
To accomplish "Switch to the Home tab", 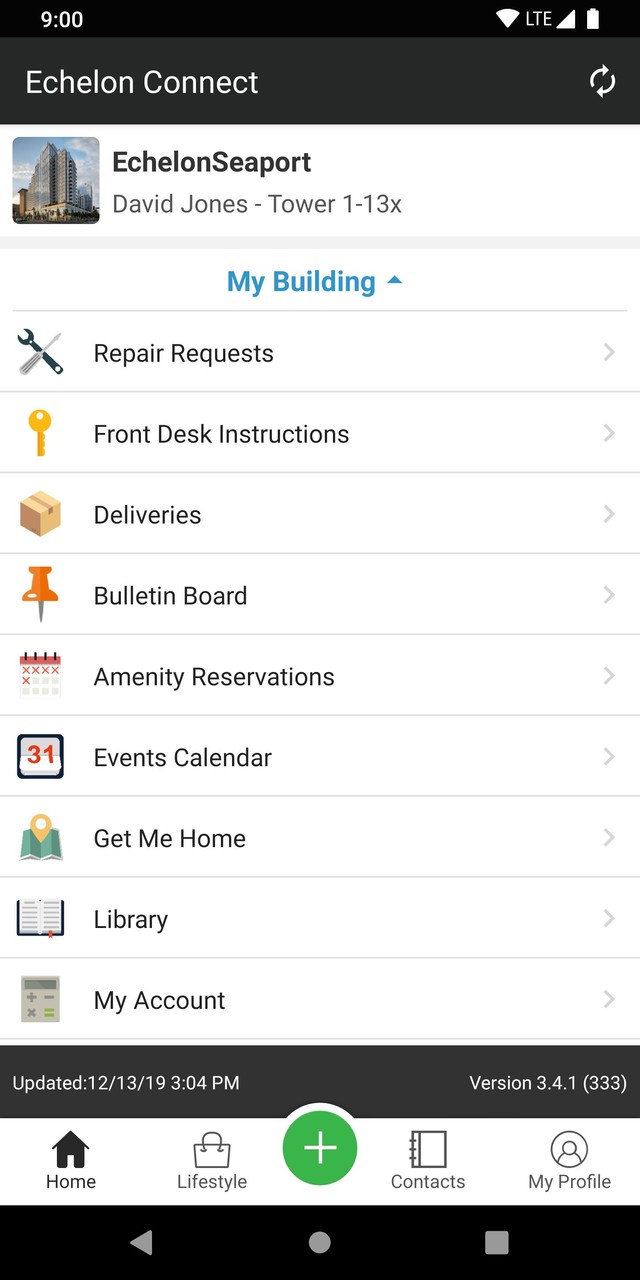I will tap(70, 1162).
